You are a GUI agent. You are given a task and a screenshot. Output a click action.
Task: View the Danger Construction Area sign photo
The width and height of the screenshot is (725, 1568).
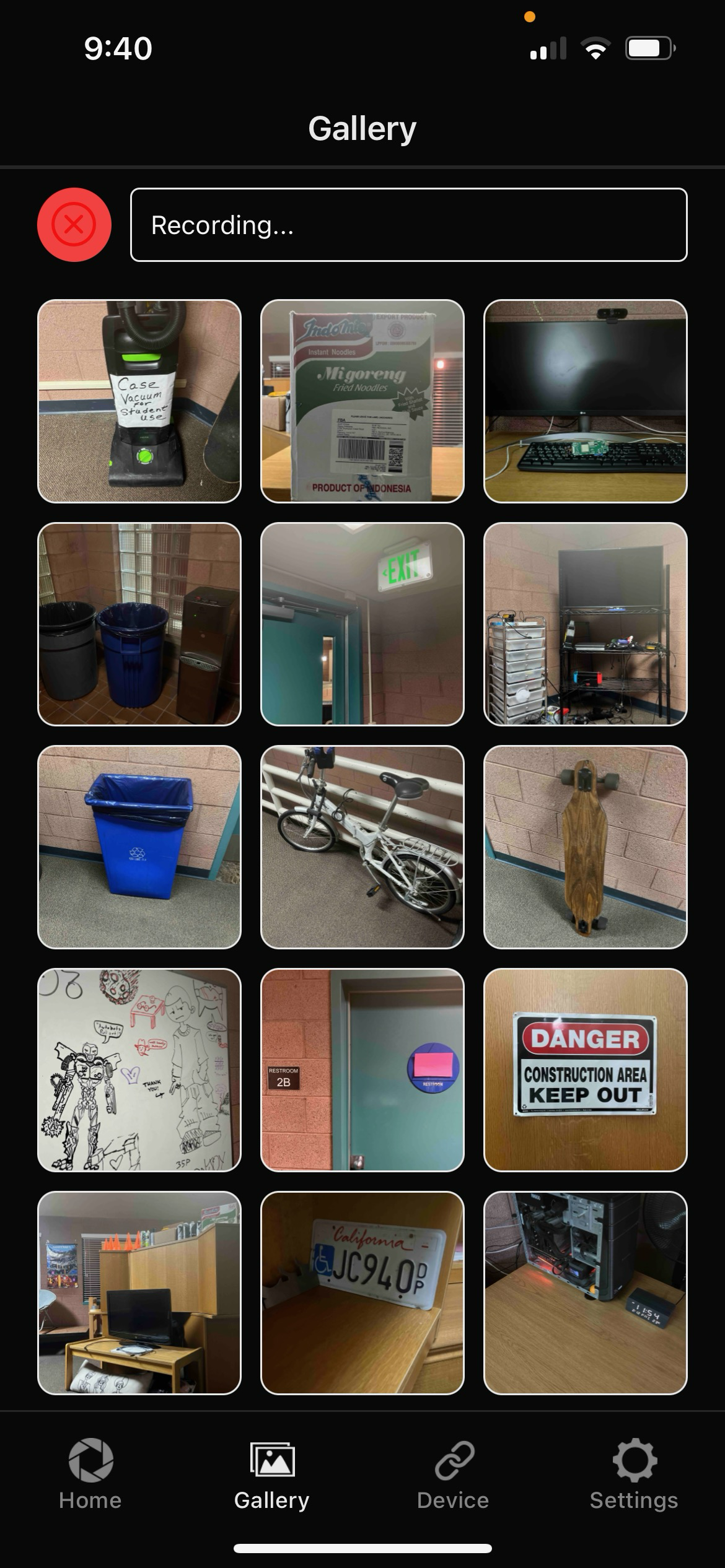click(585, 1070)
